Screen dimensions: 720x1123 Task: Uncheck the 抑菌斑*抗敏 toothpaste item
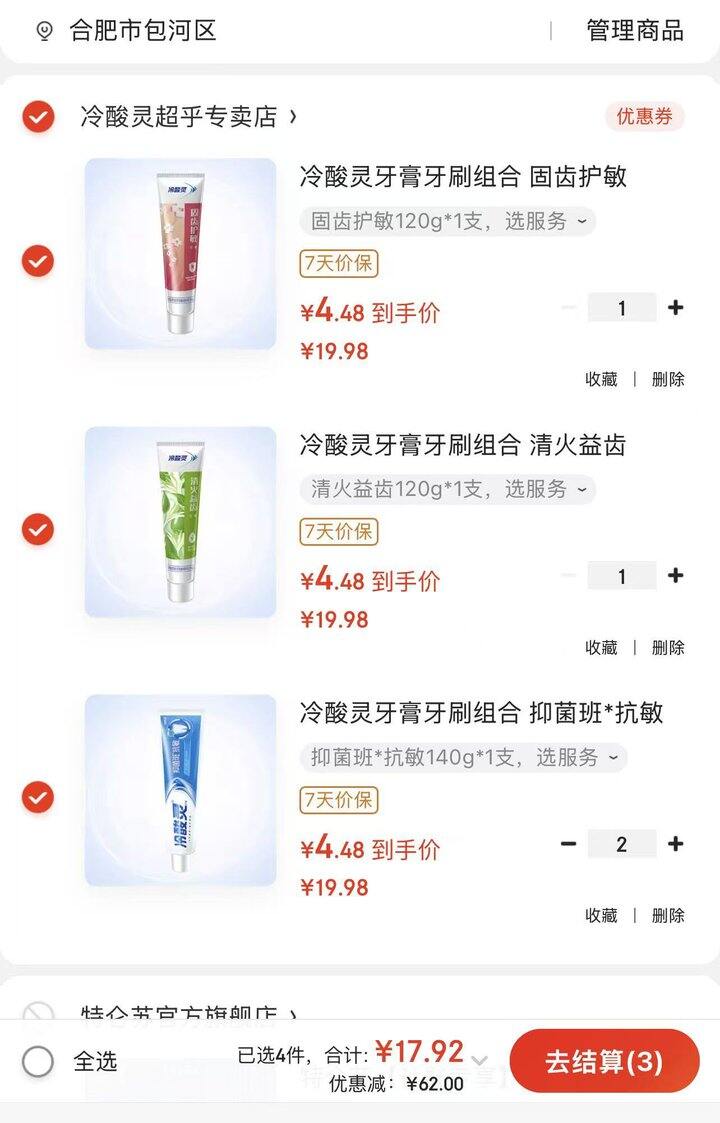38,797
